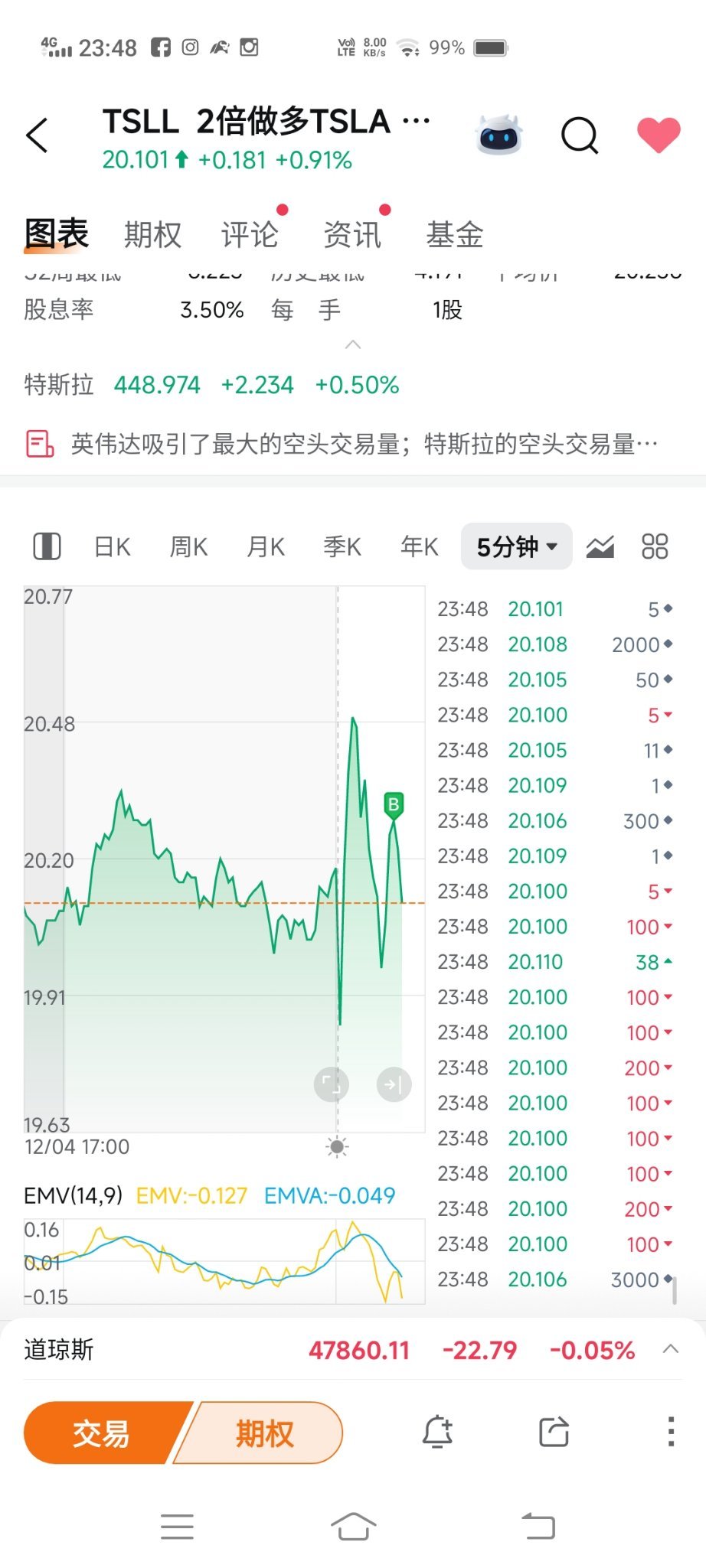The image size is (706, 1568).
Task: Set a price alert with the bell
Action: coord(437,1432)
